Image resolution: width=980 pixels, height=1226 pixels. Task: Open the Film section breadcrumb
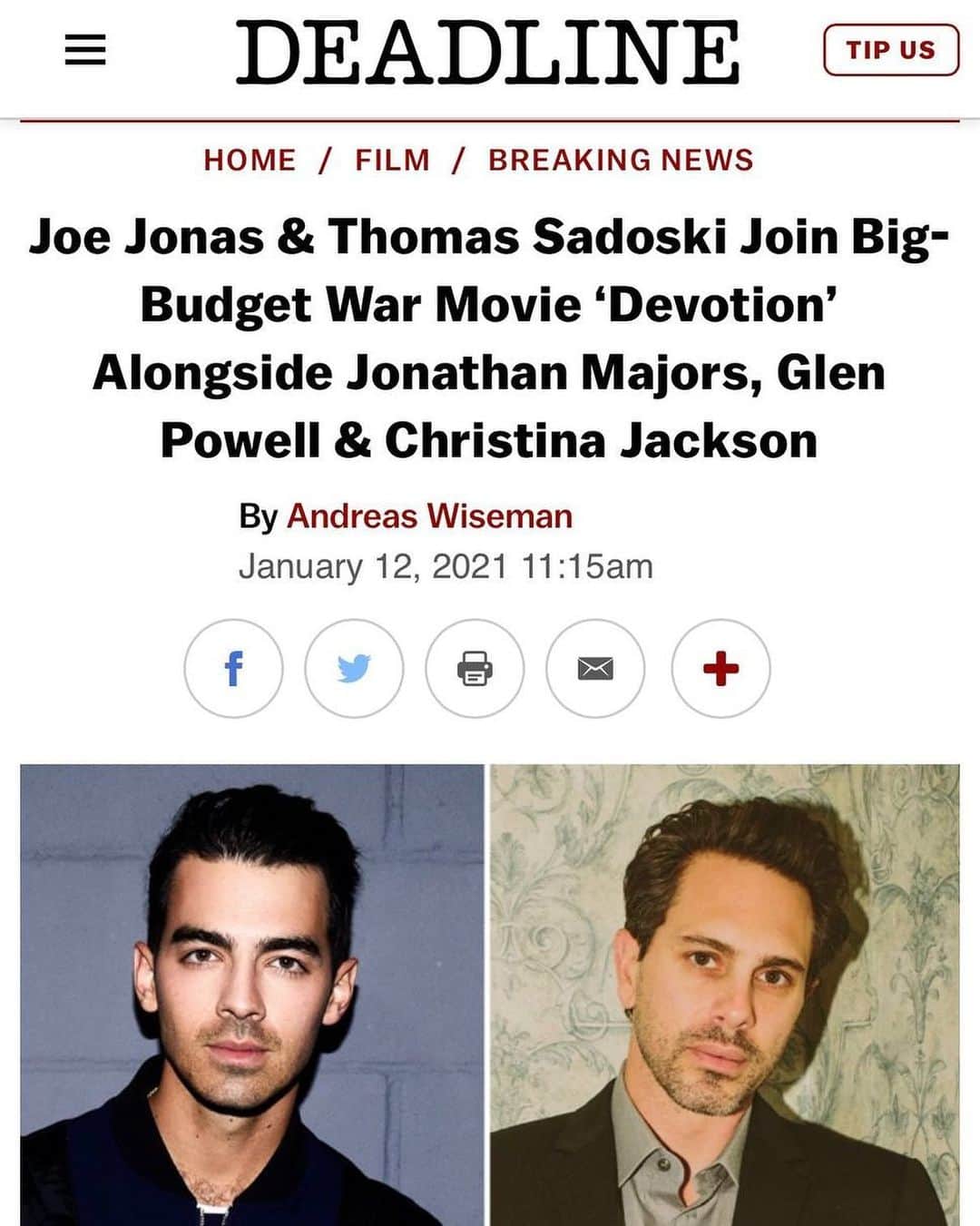pyautogui.click(x=392, y=160)
